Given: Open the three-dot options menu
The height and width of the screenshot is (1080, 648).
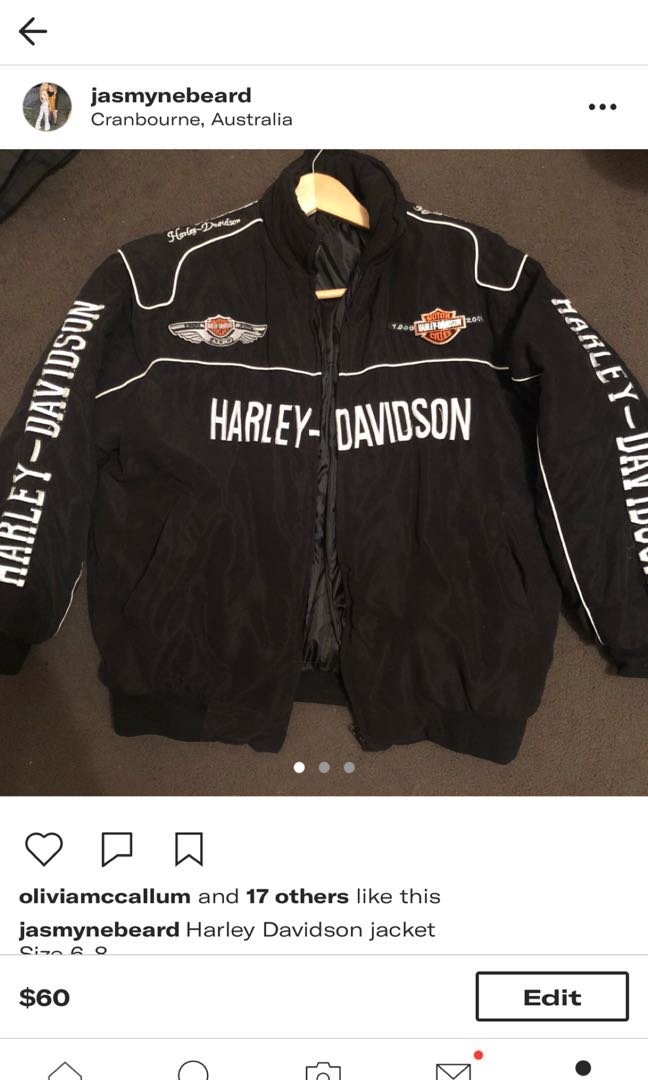Looking at the screenshot, I should [603, 107].
